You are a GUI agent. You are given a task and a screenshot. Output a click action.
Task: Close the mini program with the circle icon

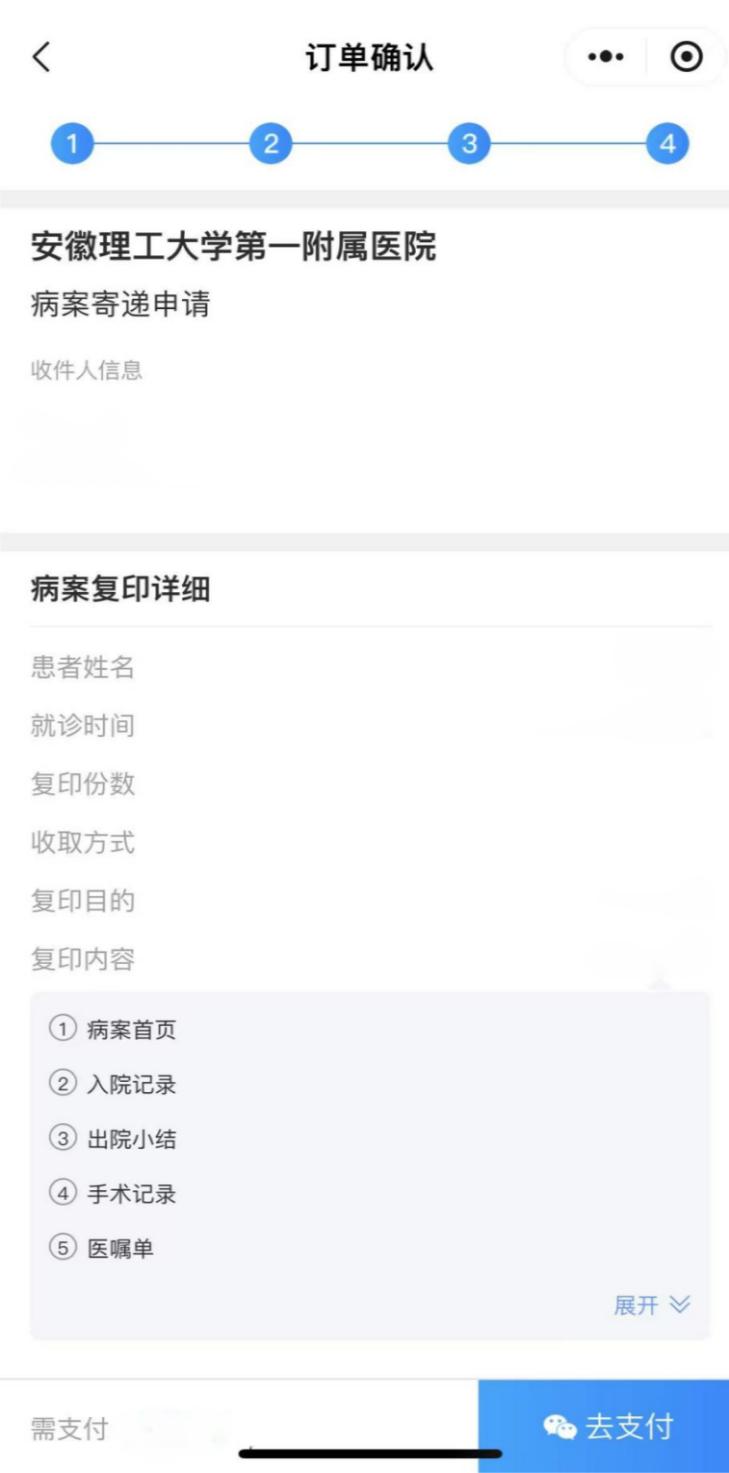pyautogui.click(x=686, y=57)
